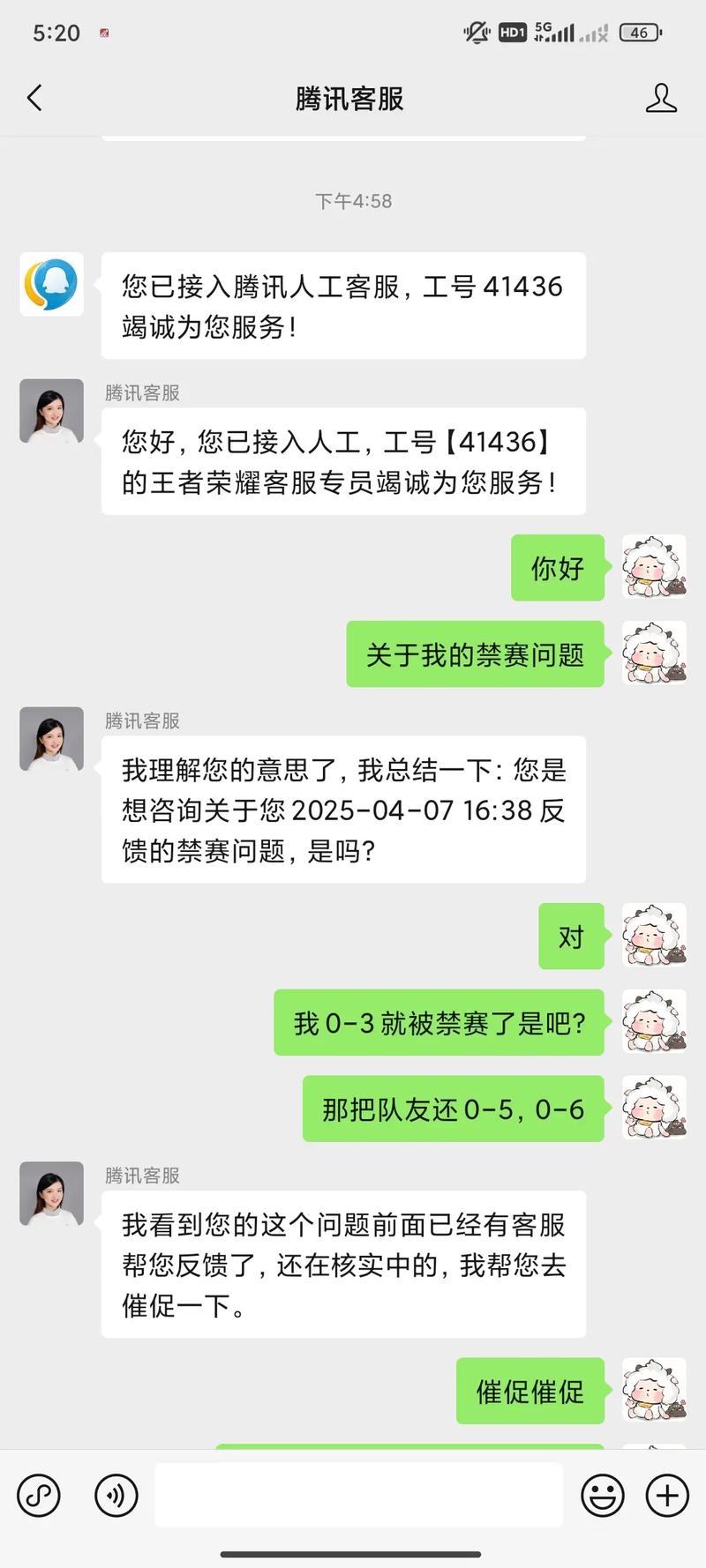
Task: Open the customer service agent's profile photo
Action: pos(50,411)
